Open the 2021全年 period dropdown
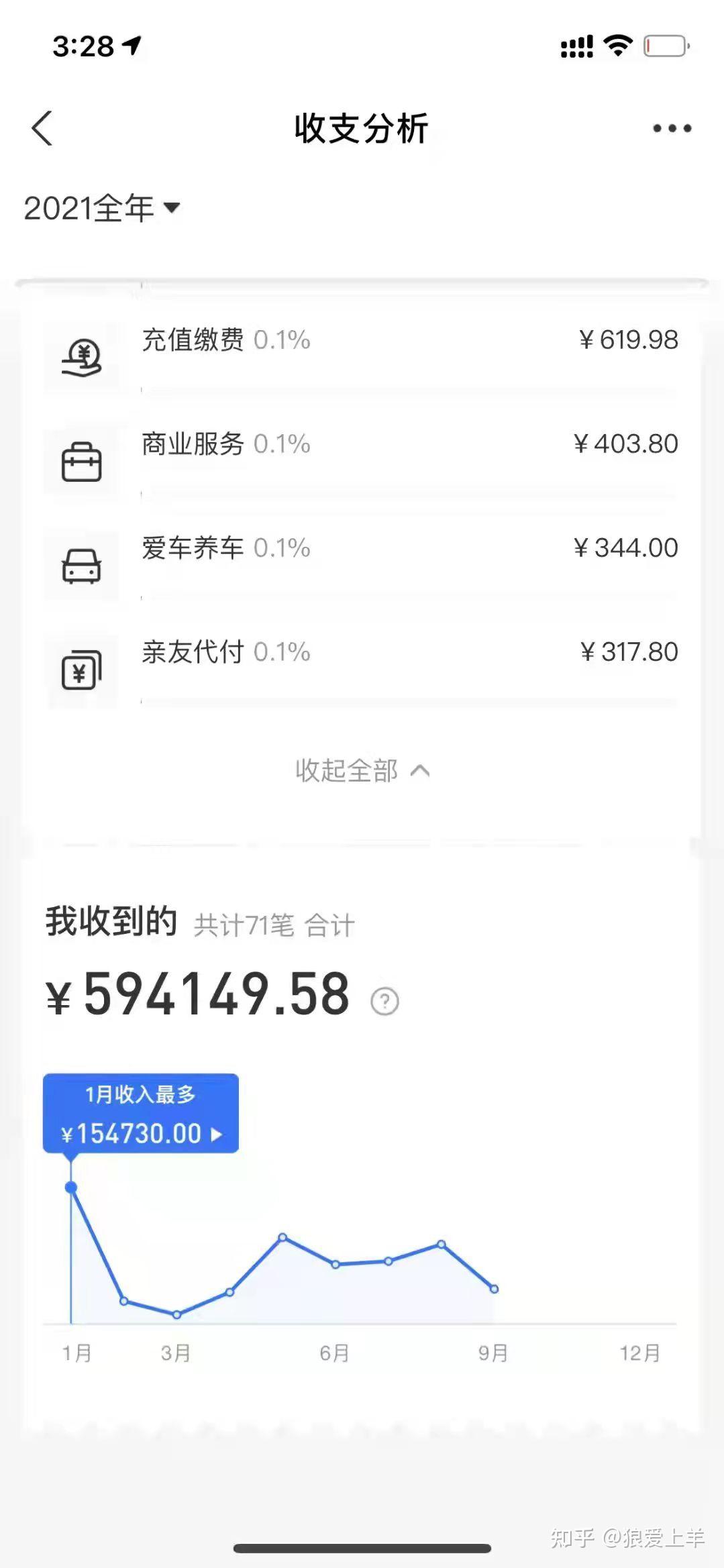Viewport: 724px width, 1568px height. point(102,208)
